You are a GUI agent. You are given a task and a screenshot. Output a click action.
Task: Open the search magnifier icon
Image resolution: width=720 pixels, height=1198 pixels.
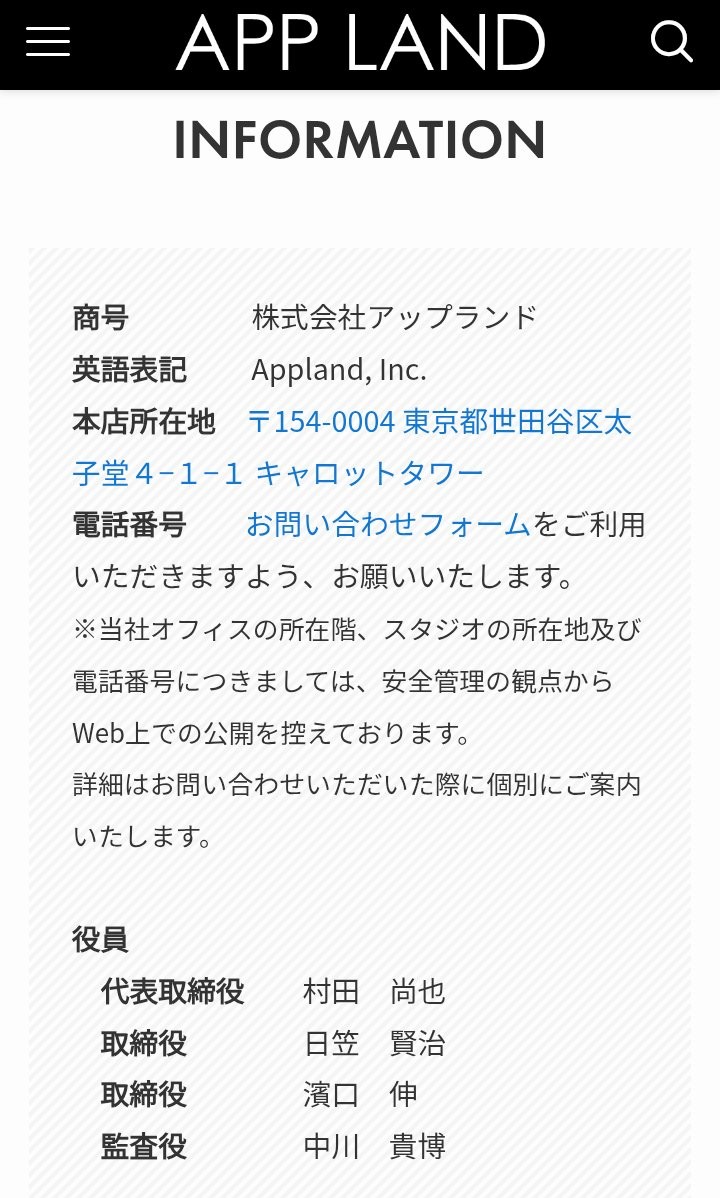point(672,41)
